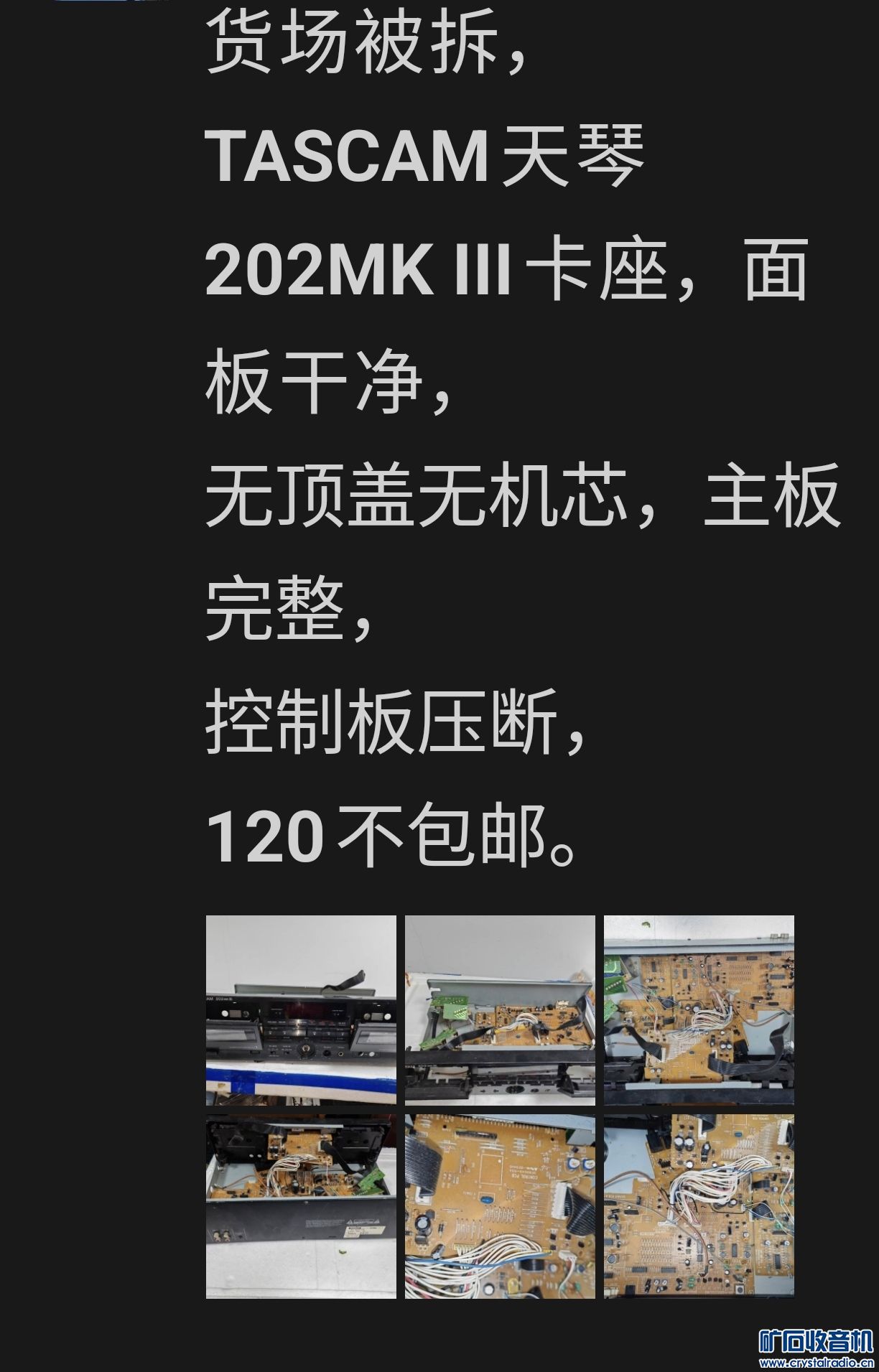The width and height of the screenshot is (879, 1372).
Task: Open the third photo of the main board
Action: pos(698,1009)
